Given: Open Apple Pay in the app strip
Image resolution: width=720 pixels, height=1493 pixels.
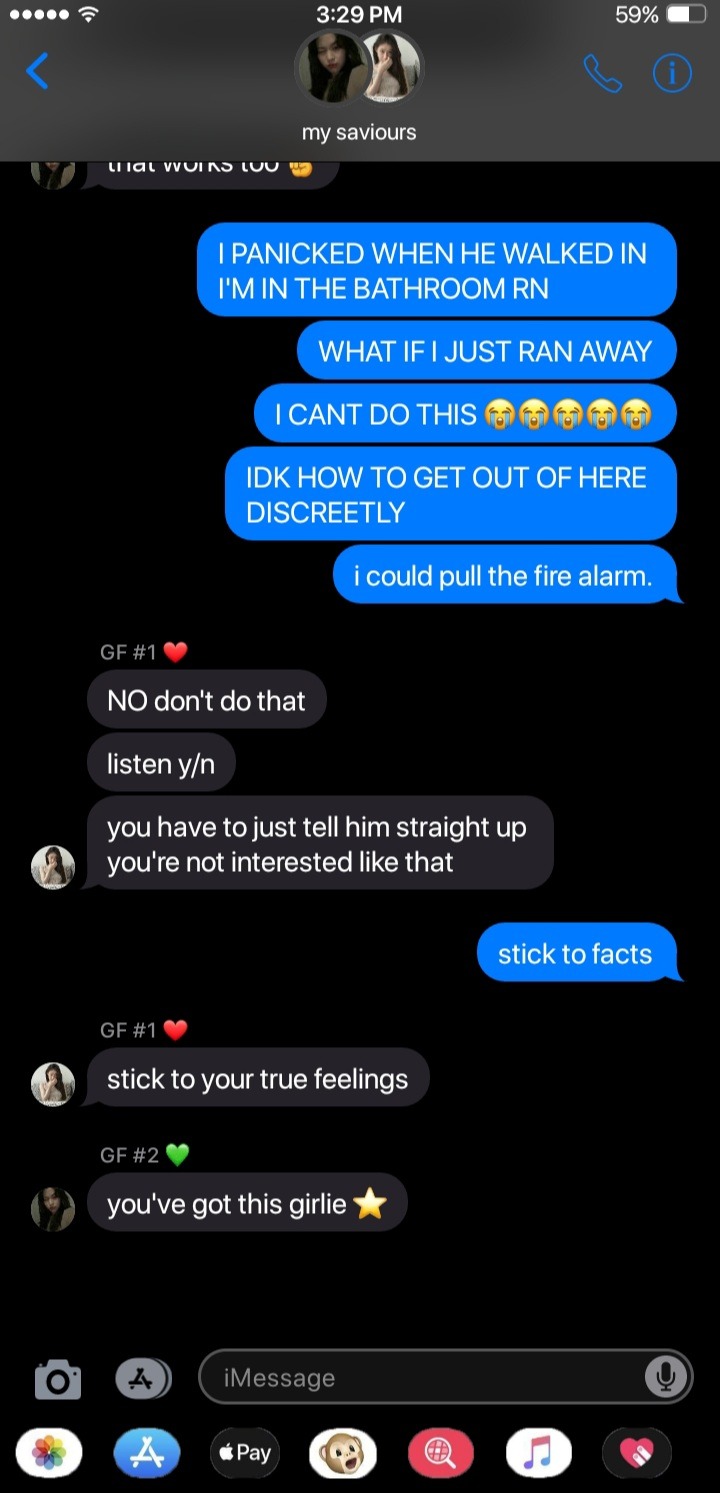Looking at the screenshot, I should point(245,1453).
